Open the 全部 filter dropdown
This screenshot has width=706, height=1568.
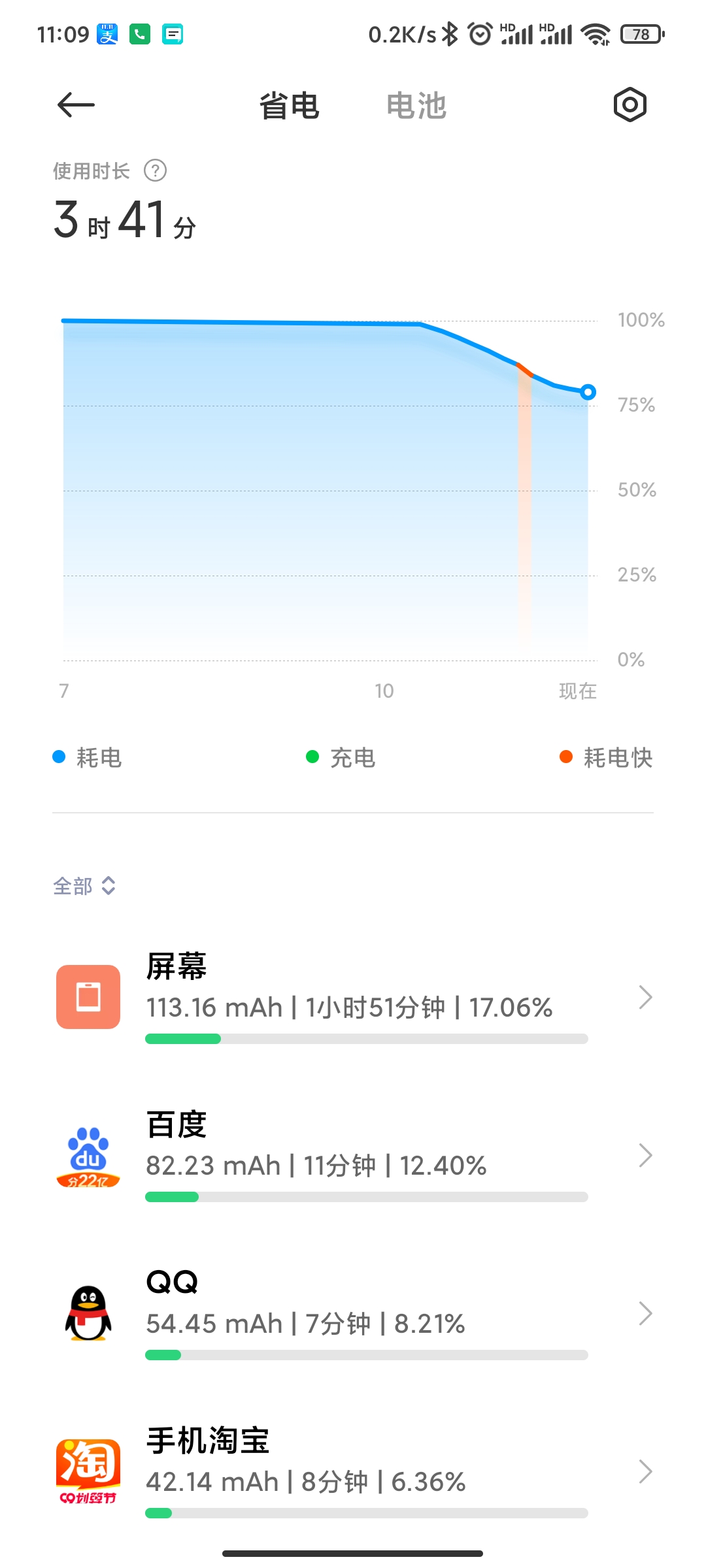(84, 886)
